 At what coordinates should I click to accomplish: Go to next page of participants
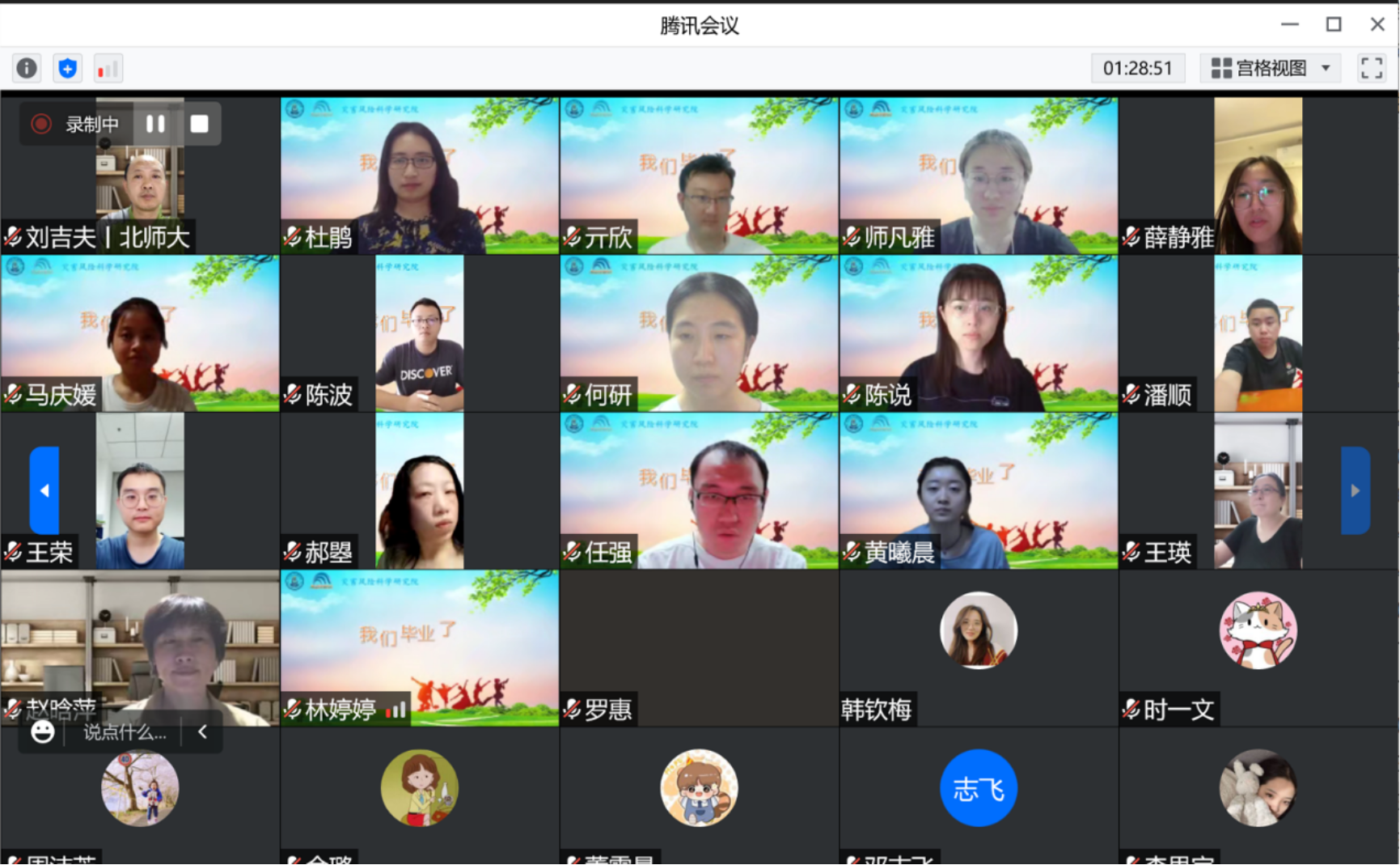[1356, 490]
